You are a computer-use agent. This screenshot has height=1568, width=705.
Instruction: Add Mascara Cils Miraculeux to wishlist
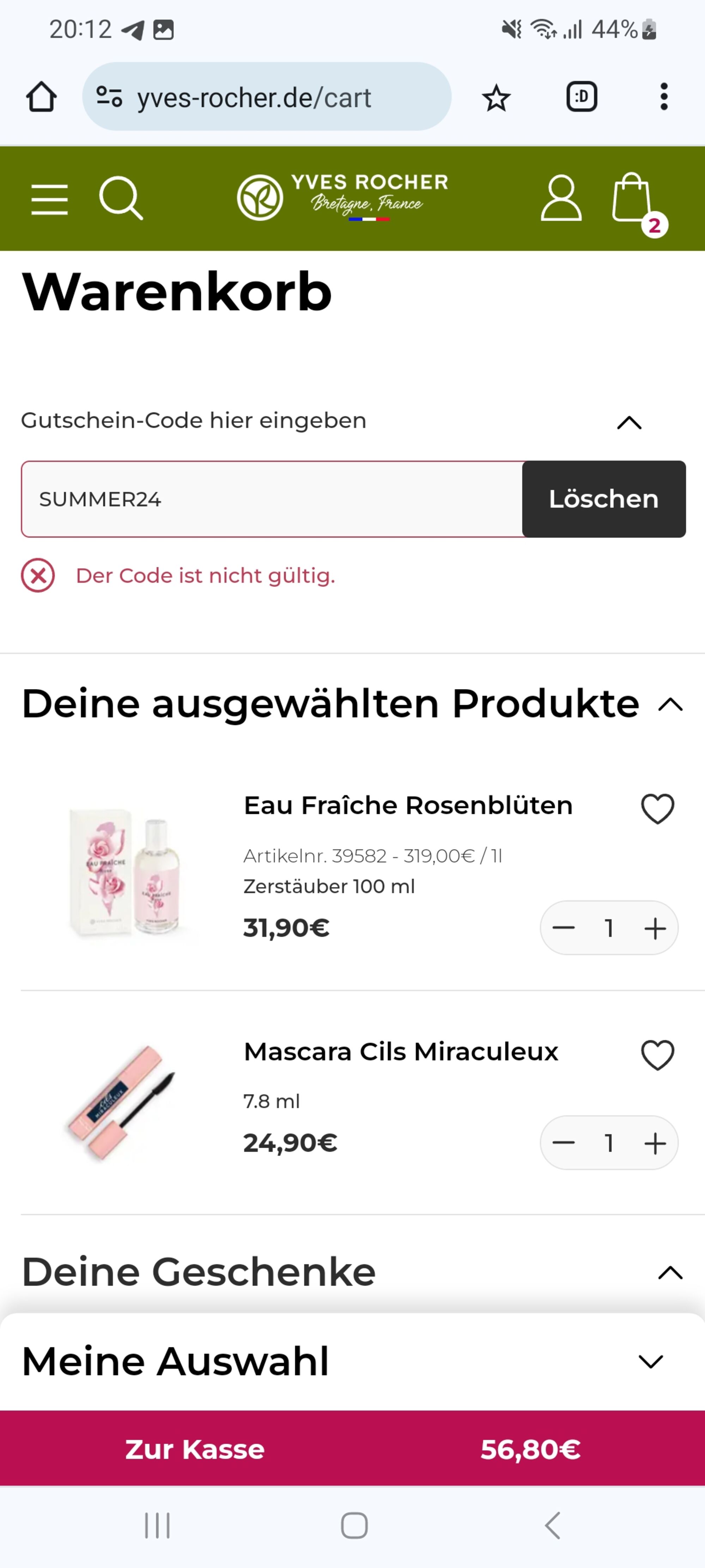(x=657, y=1055)
